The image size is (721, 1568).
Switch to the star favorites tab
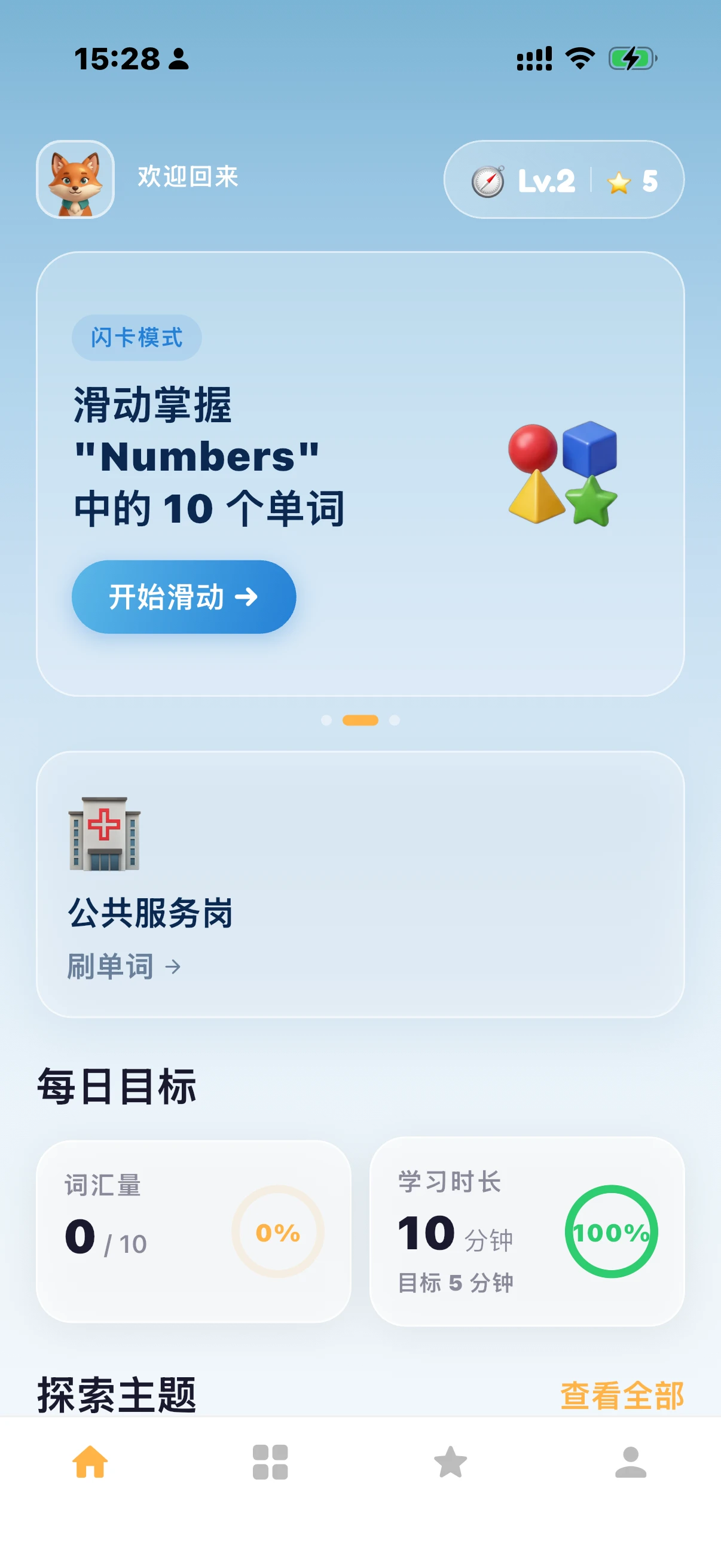click(x=450, y=1462)
